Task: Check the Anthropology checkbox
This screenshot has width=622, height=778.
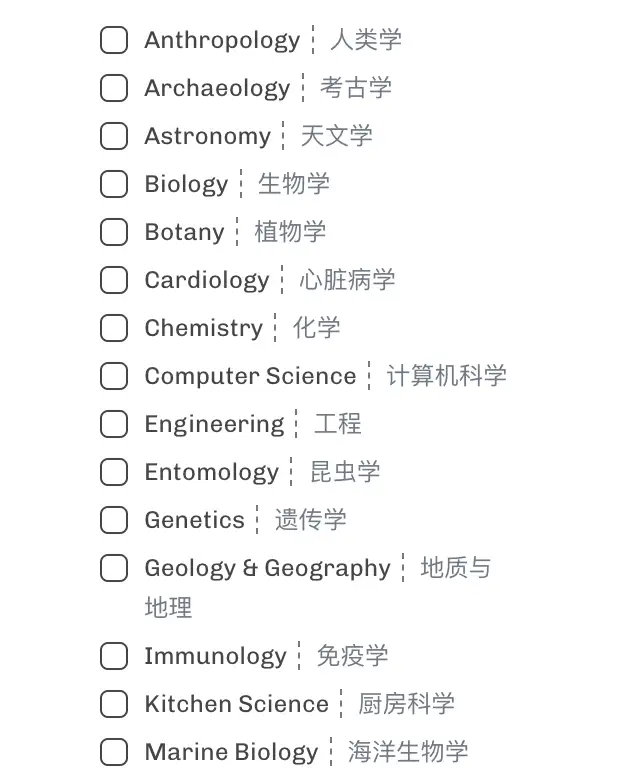Action: pos(114,40)
